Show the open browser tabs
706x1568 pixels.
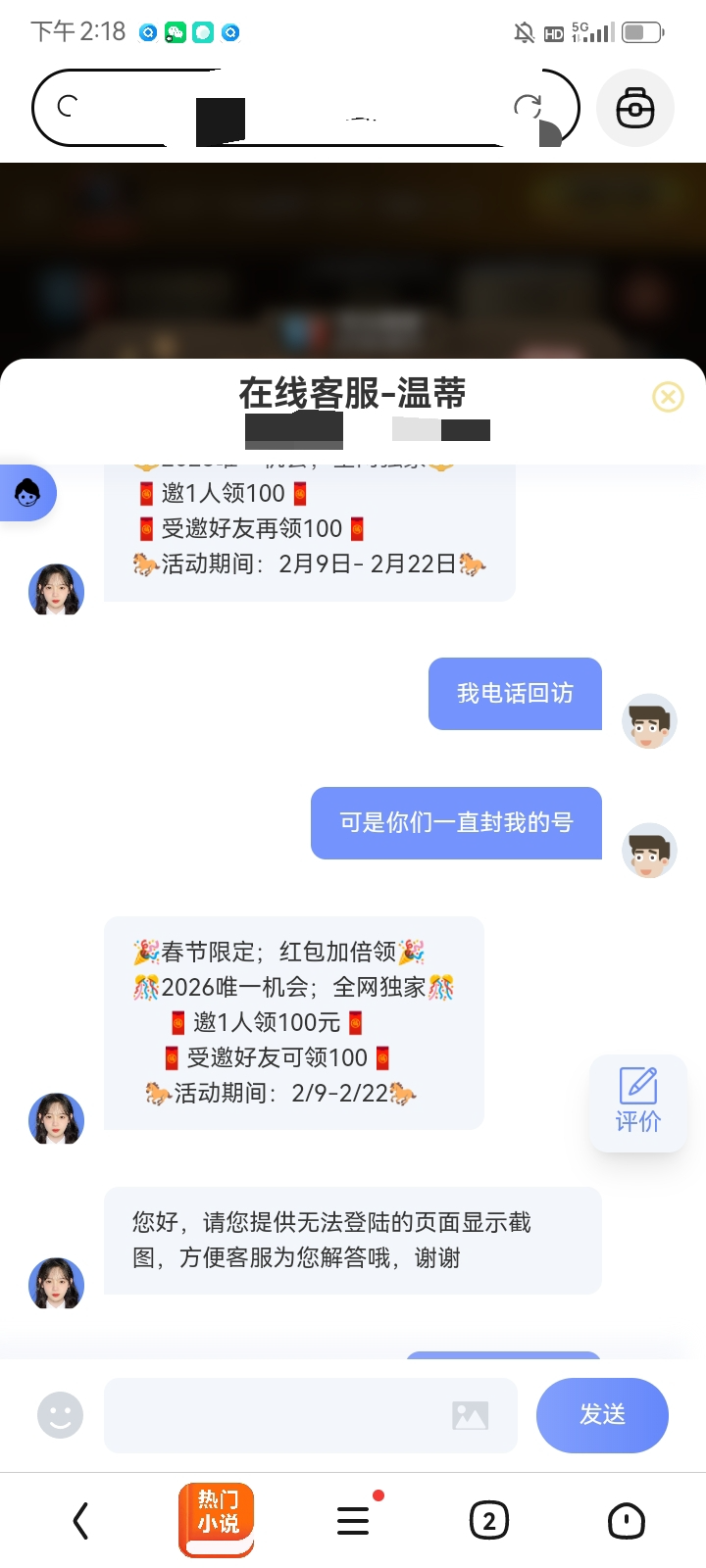(x=488, y=1521)
